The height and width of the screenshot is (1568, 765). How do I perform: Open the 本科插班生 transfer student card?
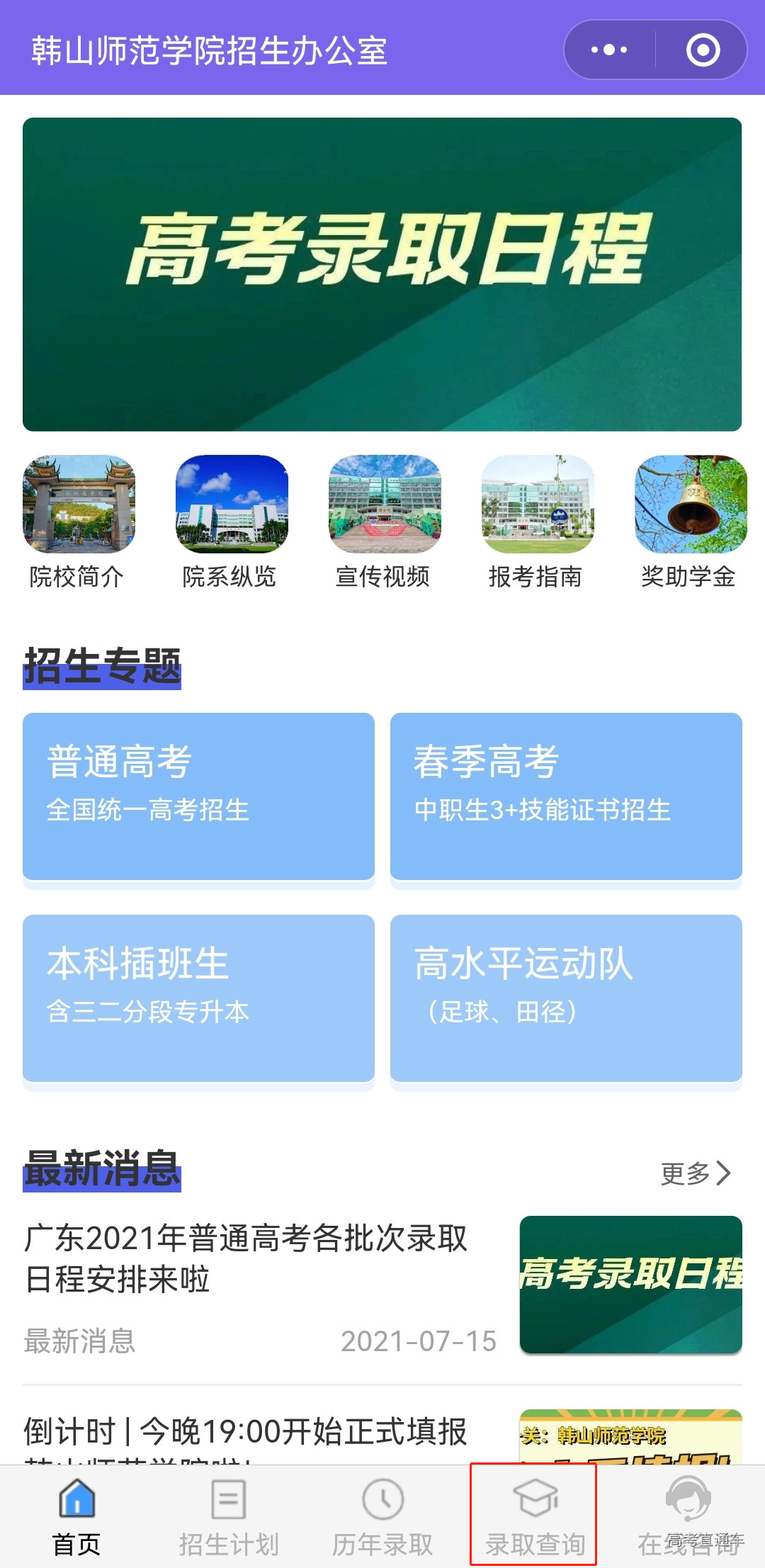tap(198, 999)
